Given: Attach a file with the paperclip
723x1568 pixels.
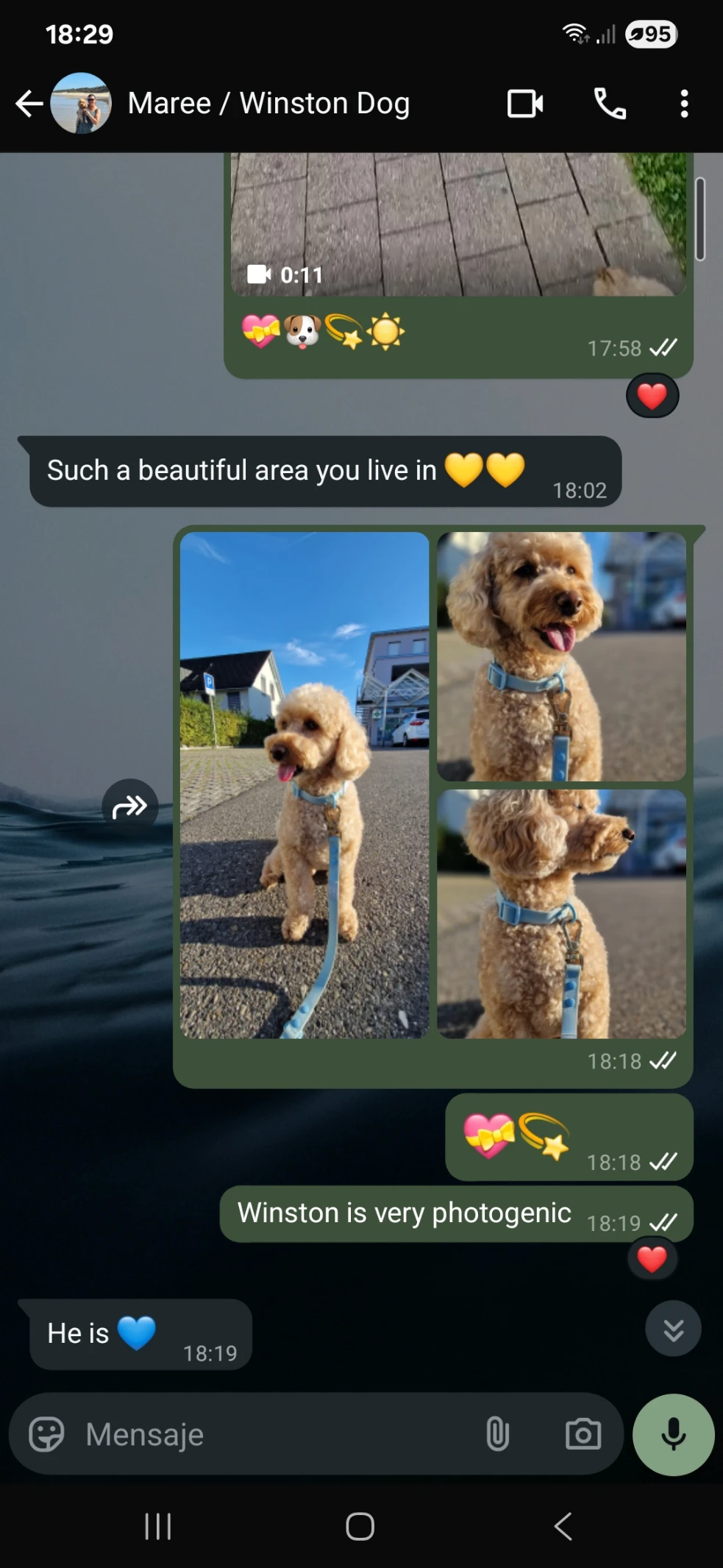Looking at the screenshot, I should pyautogui.click(x=498, y=1434).
